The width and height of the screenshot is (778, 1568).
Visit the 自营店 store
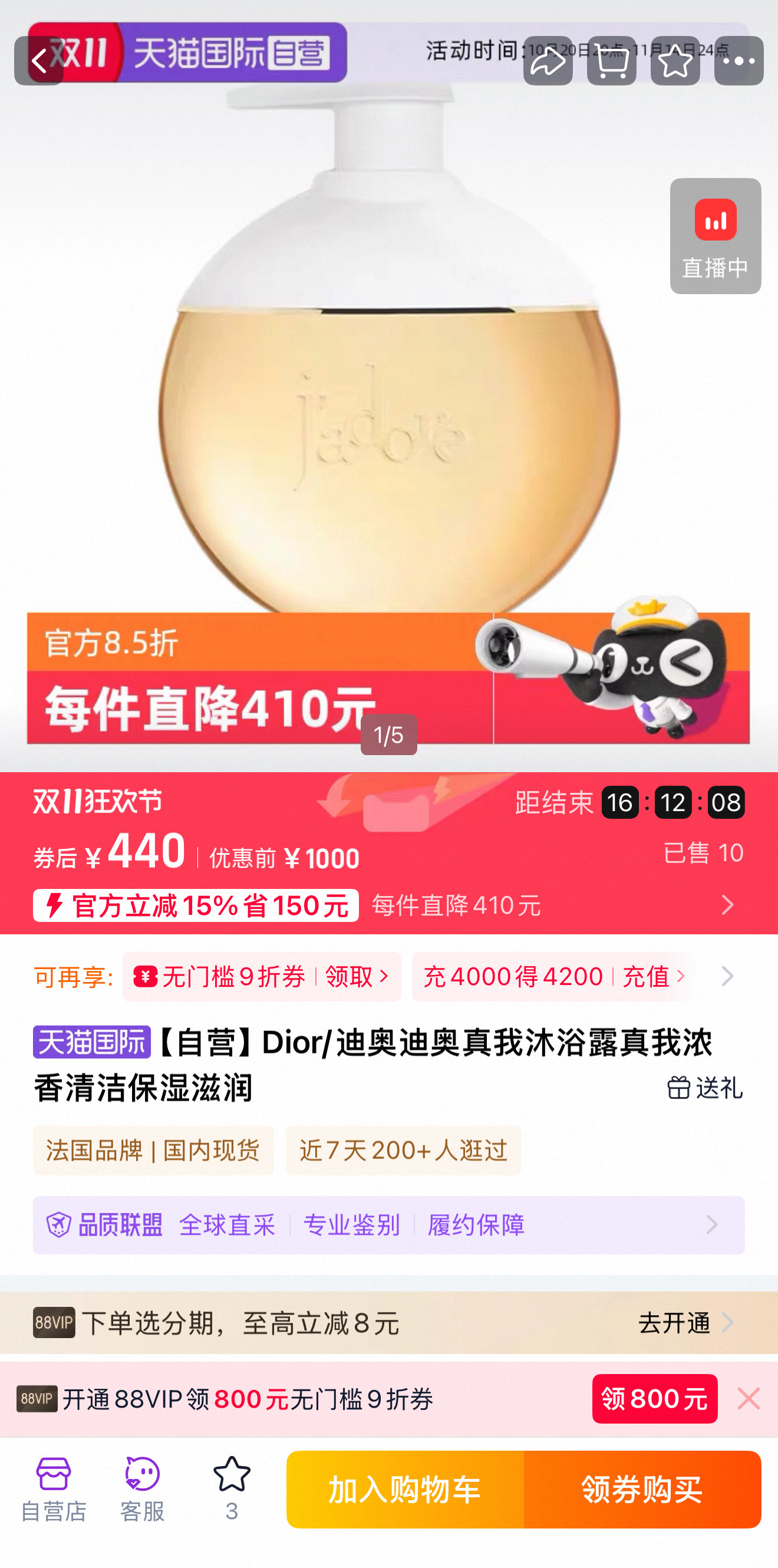54,1489
